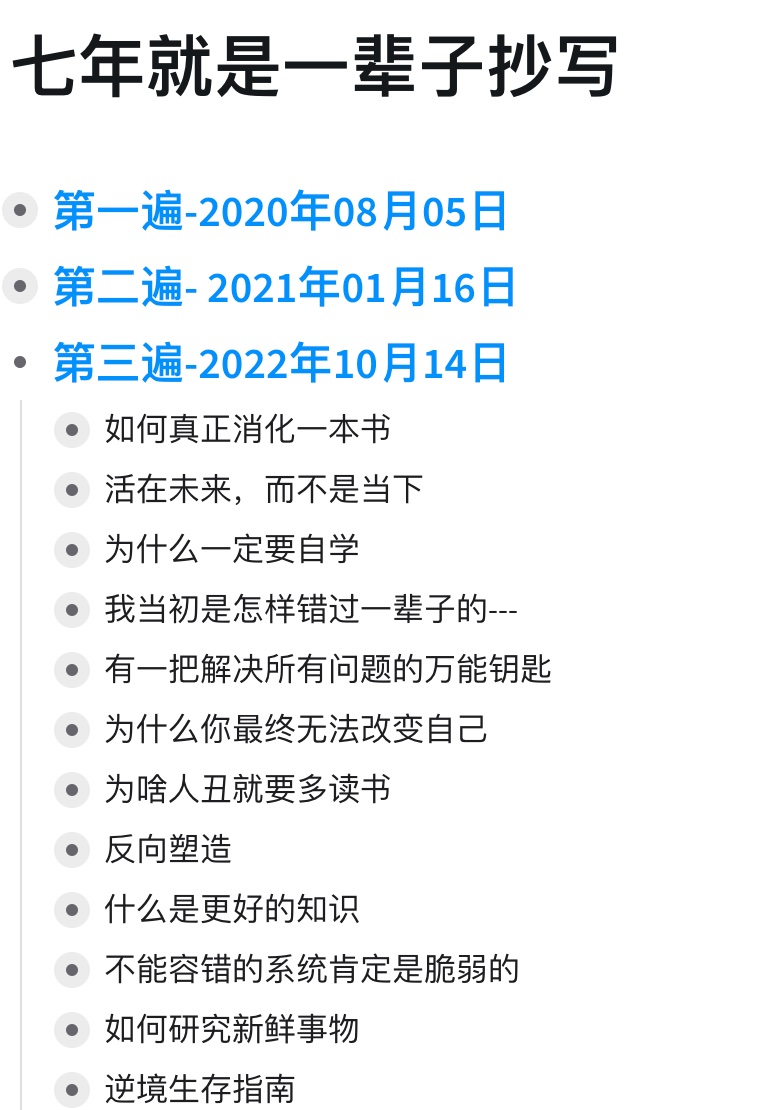Open the node 活在未来，而不是当下
Image resolution: width=764 pixels, height=1110 pixels.
click(x=264, y=490)
